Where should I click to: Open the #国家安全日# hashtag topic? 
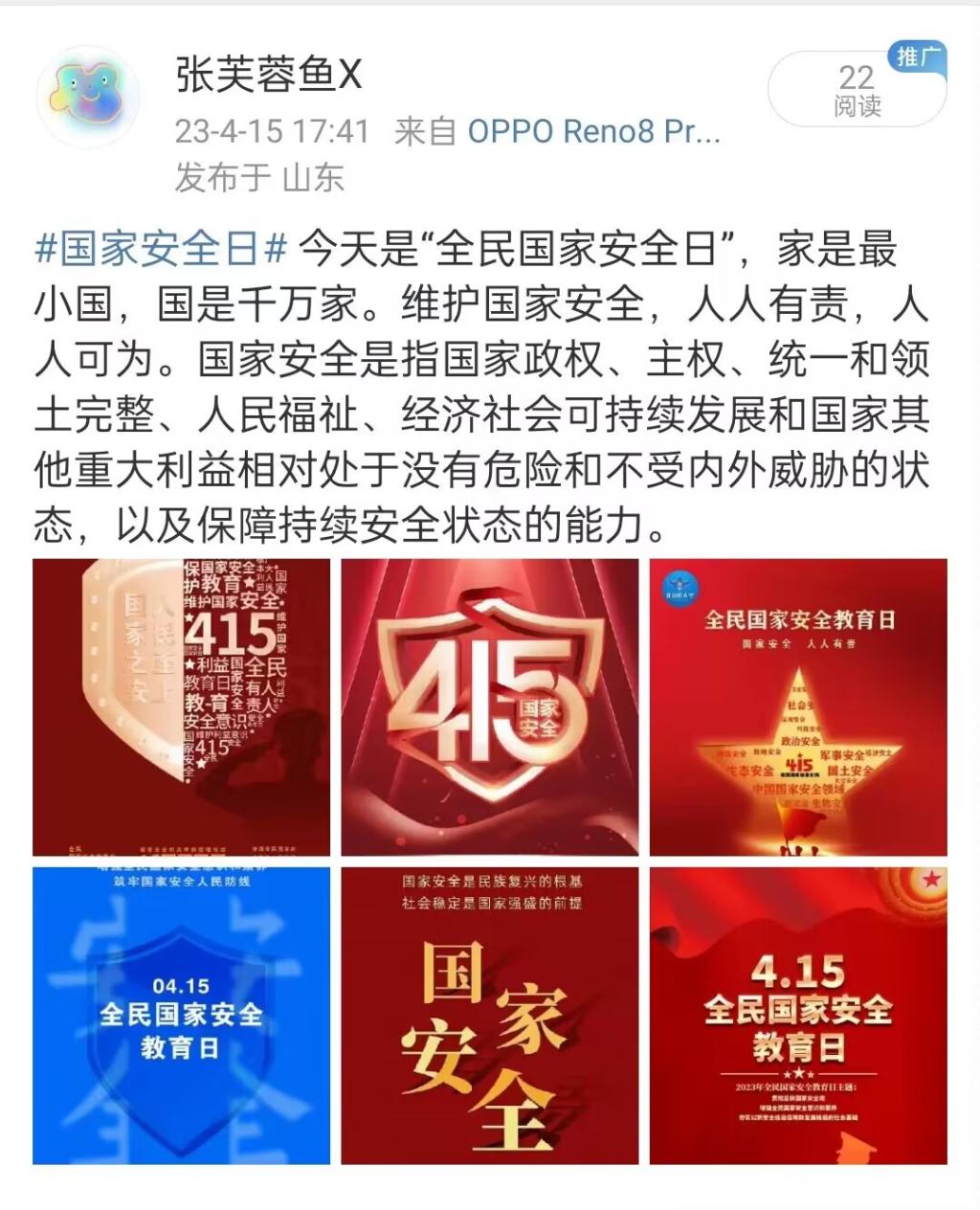[x=161, y=250]
